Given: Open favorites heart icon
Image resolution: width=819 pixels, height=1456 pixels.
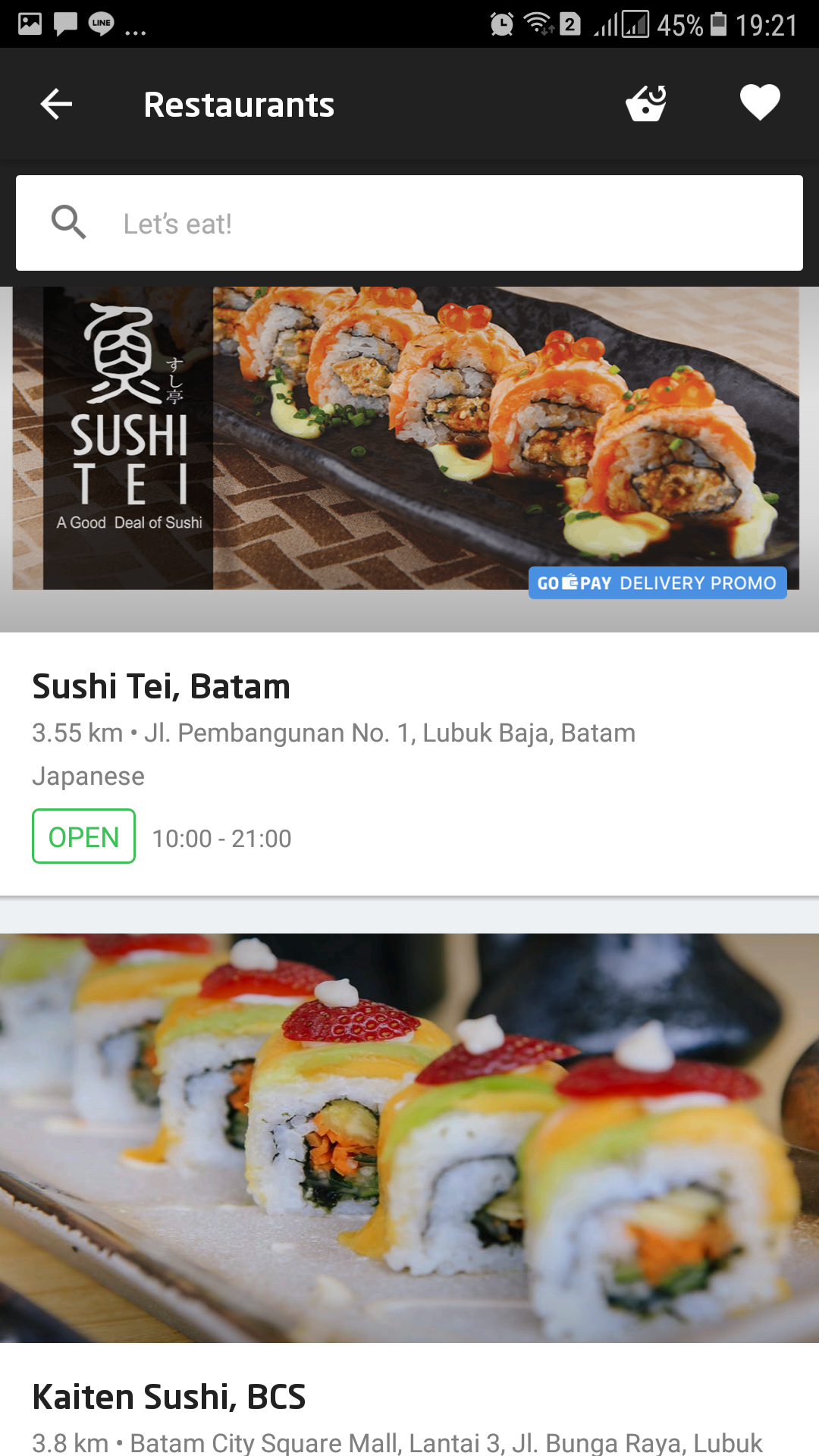Looking at the screenshot, I should pos(760,102).
